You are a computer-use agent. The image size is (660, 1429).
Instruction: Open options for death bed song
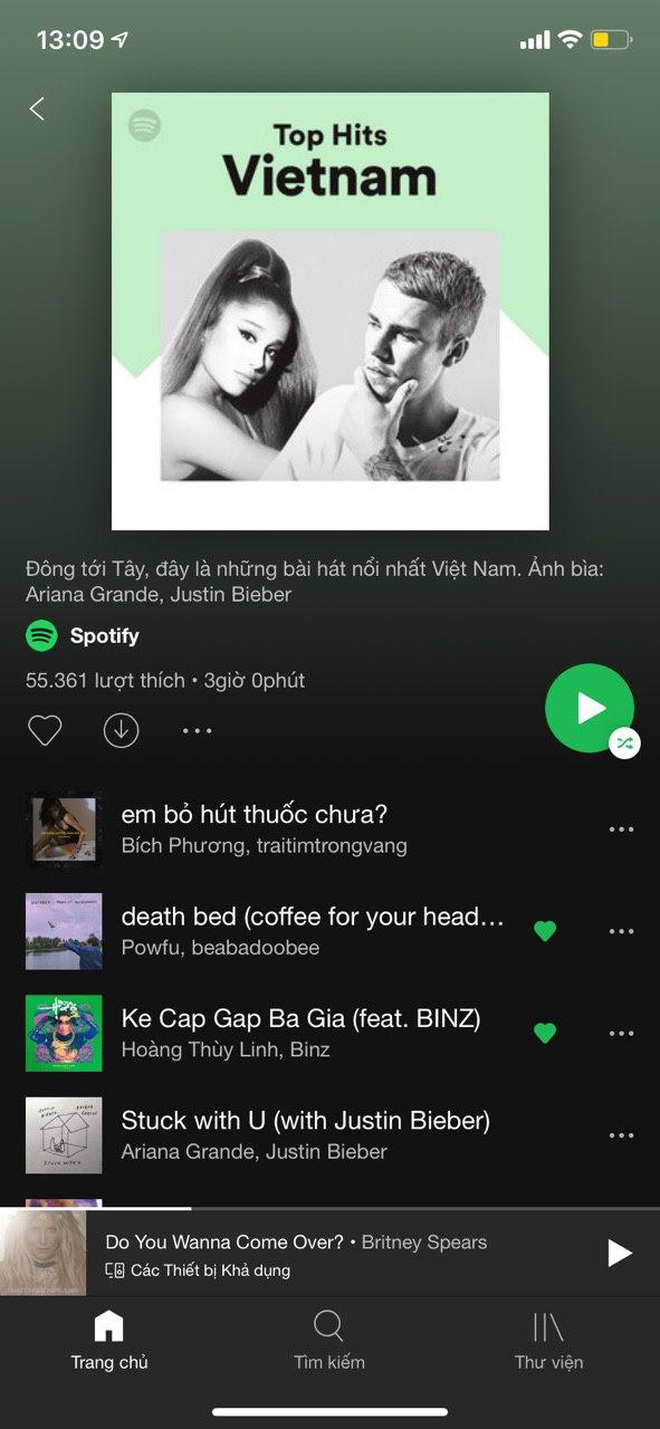(621, 931)
